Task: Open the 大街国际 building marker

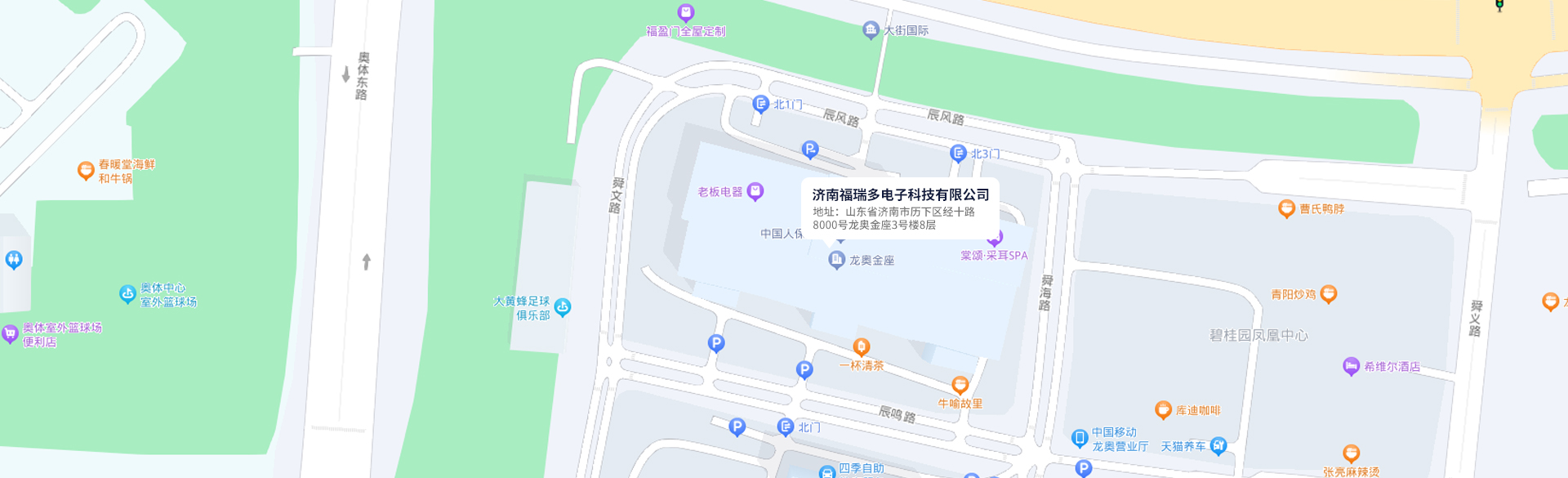Action: 871,30
